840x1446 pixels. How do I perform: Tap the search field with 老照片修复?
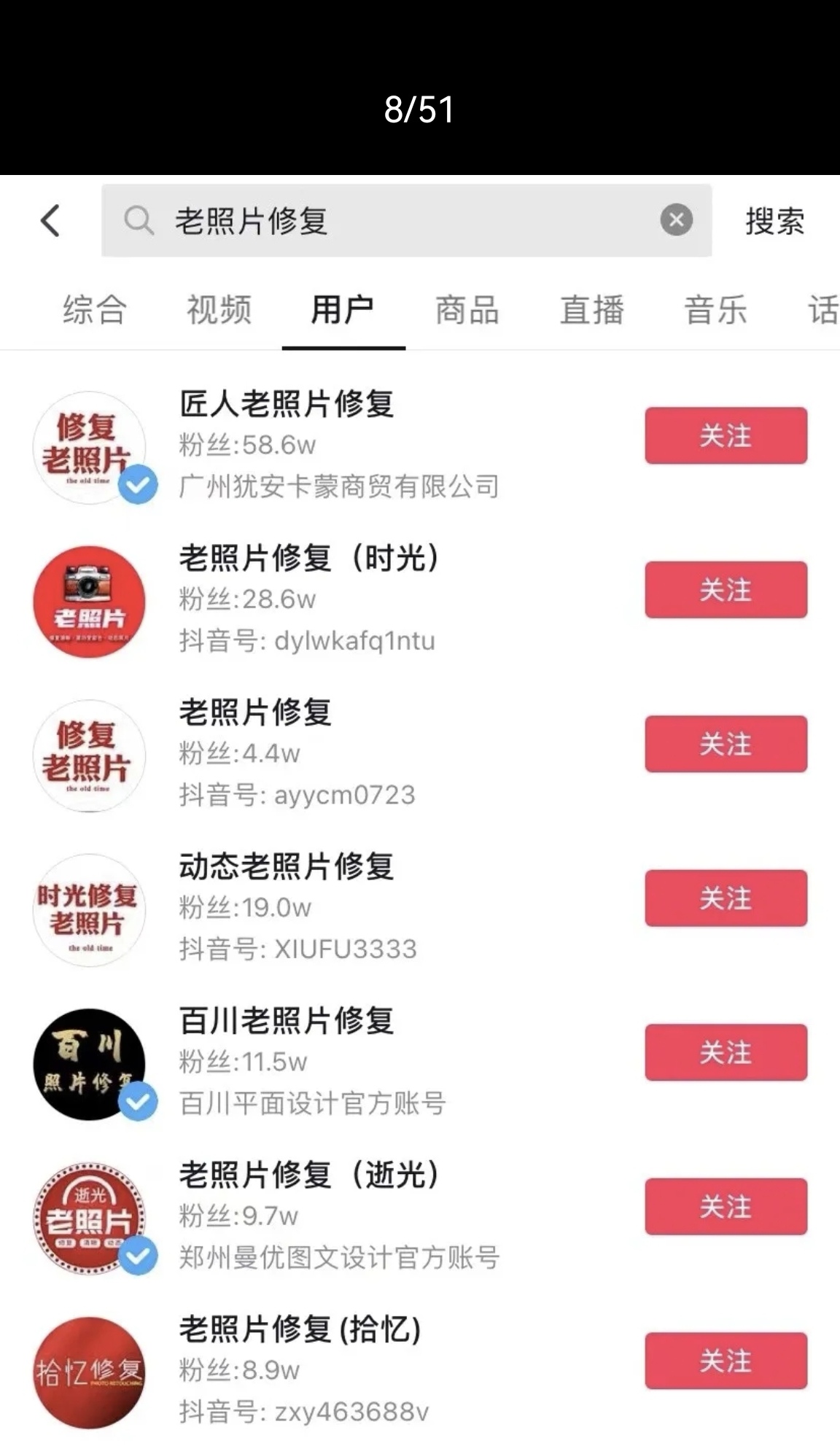click(x=394, y=220)
